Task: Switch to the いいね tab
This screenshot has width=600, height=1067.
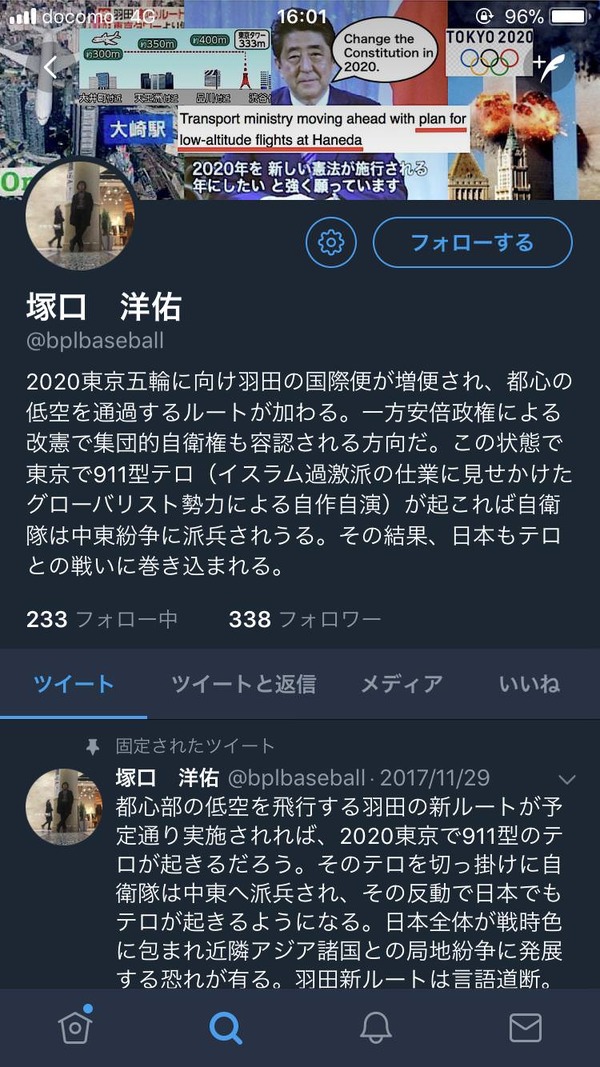Action: 529,684
